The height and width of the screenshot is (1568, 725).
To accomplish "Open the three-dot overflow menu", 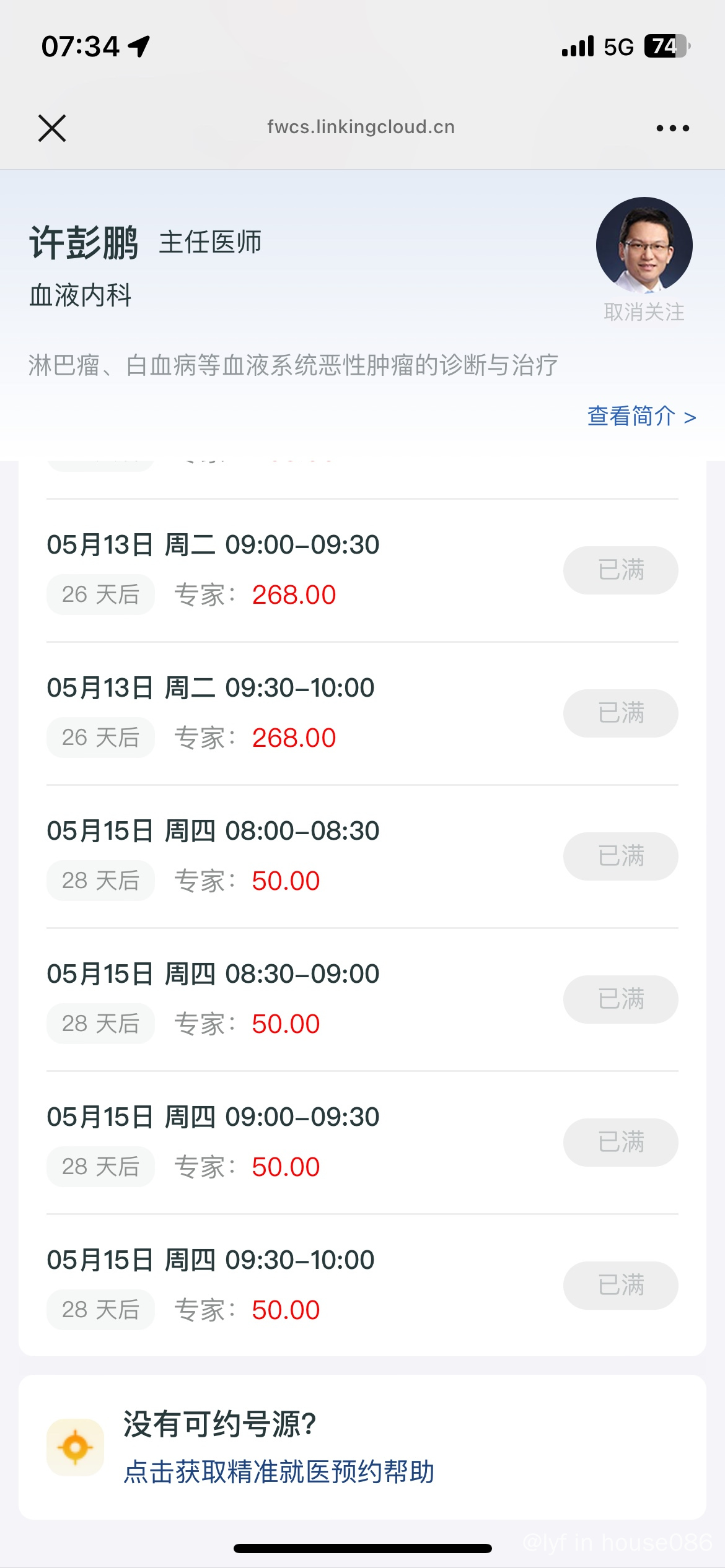I will (673, 128).
